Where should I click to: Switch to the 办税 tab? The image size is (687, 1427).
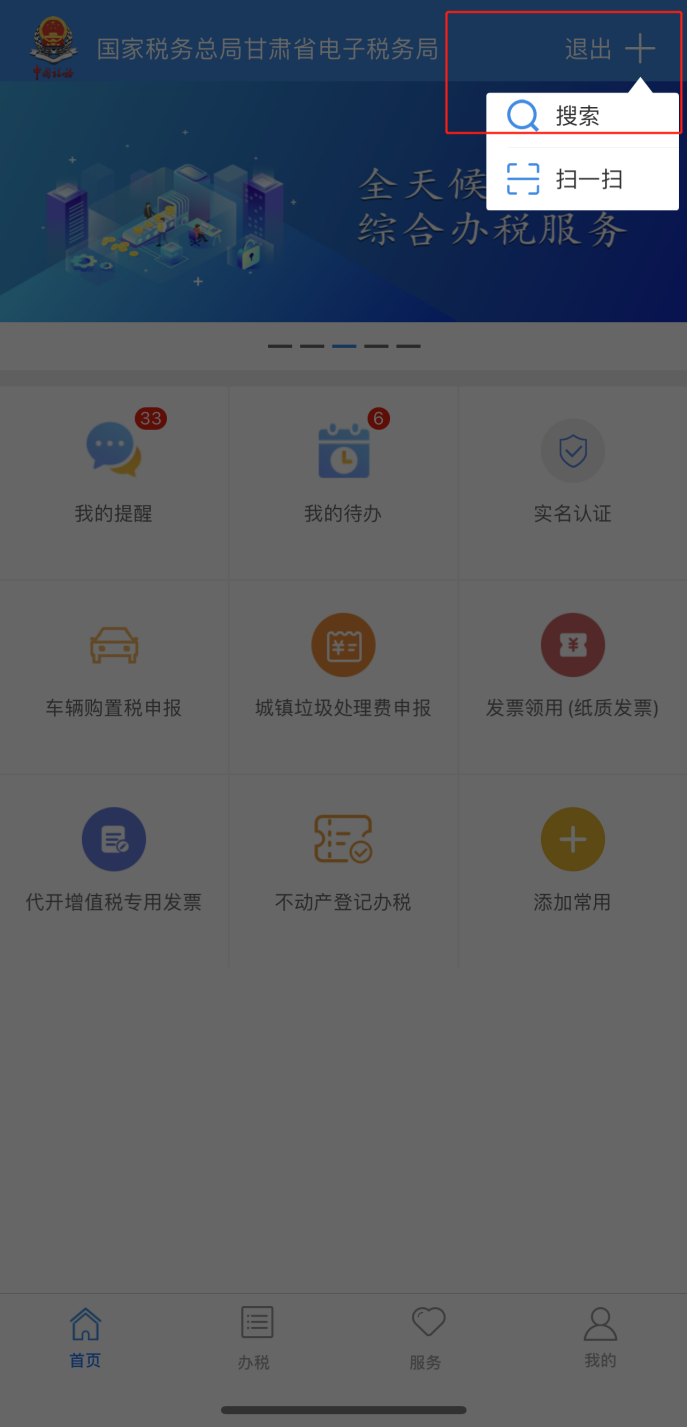pos(254,1338)
